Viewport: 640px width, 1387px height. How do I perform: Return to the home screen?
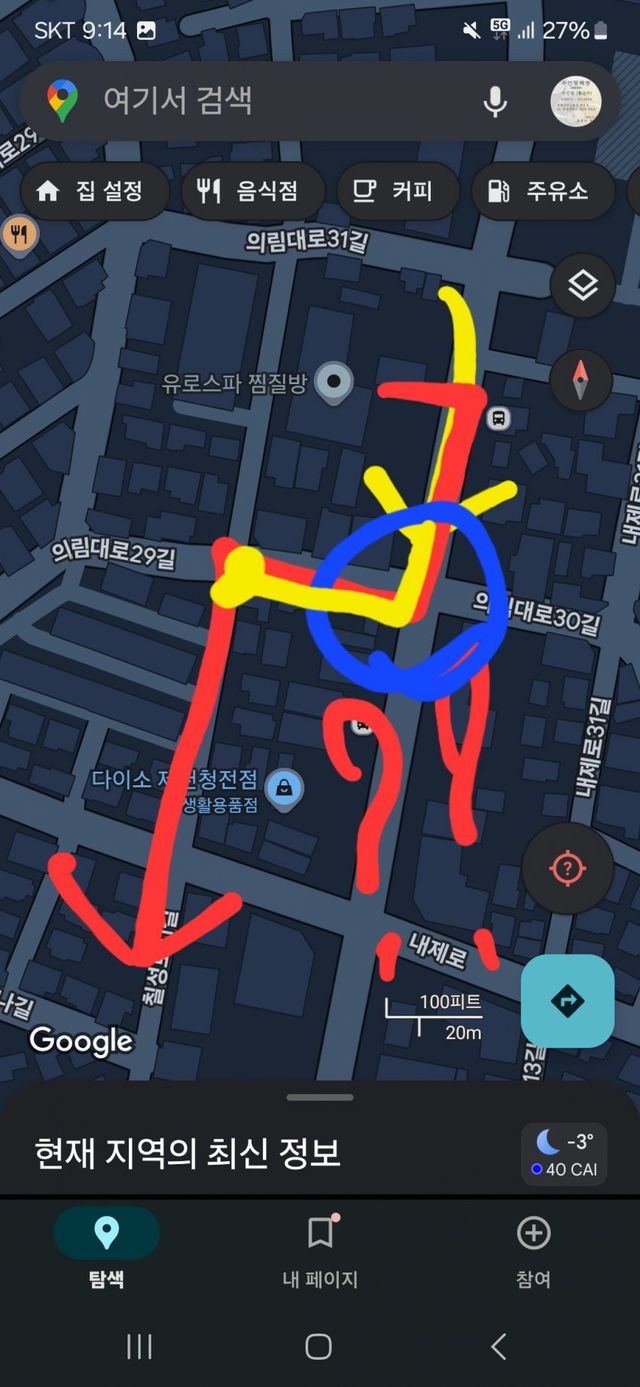point(318,1346)
